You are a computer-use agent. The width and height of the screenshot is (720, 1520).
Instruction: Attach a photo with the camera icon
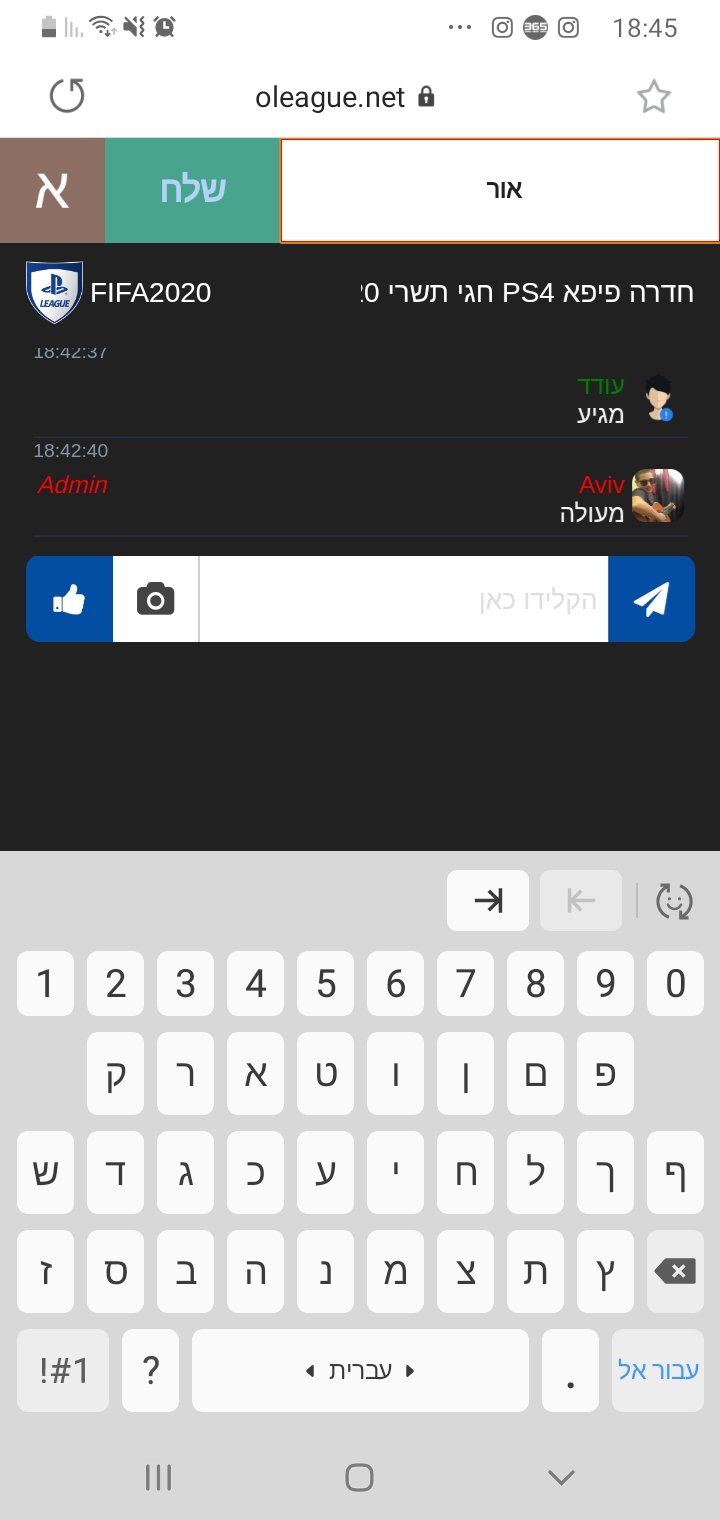point(156,599)
